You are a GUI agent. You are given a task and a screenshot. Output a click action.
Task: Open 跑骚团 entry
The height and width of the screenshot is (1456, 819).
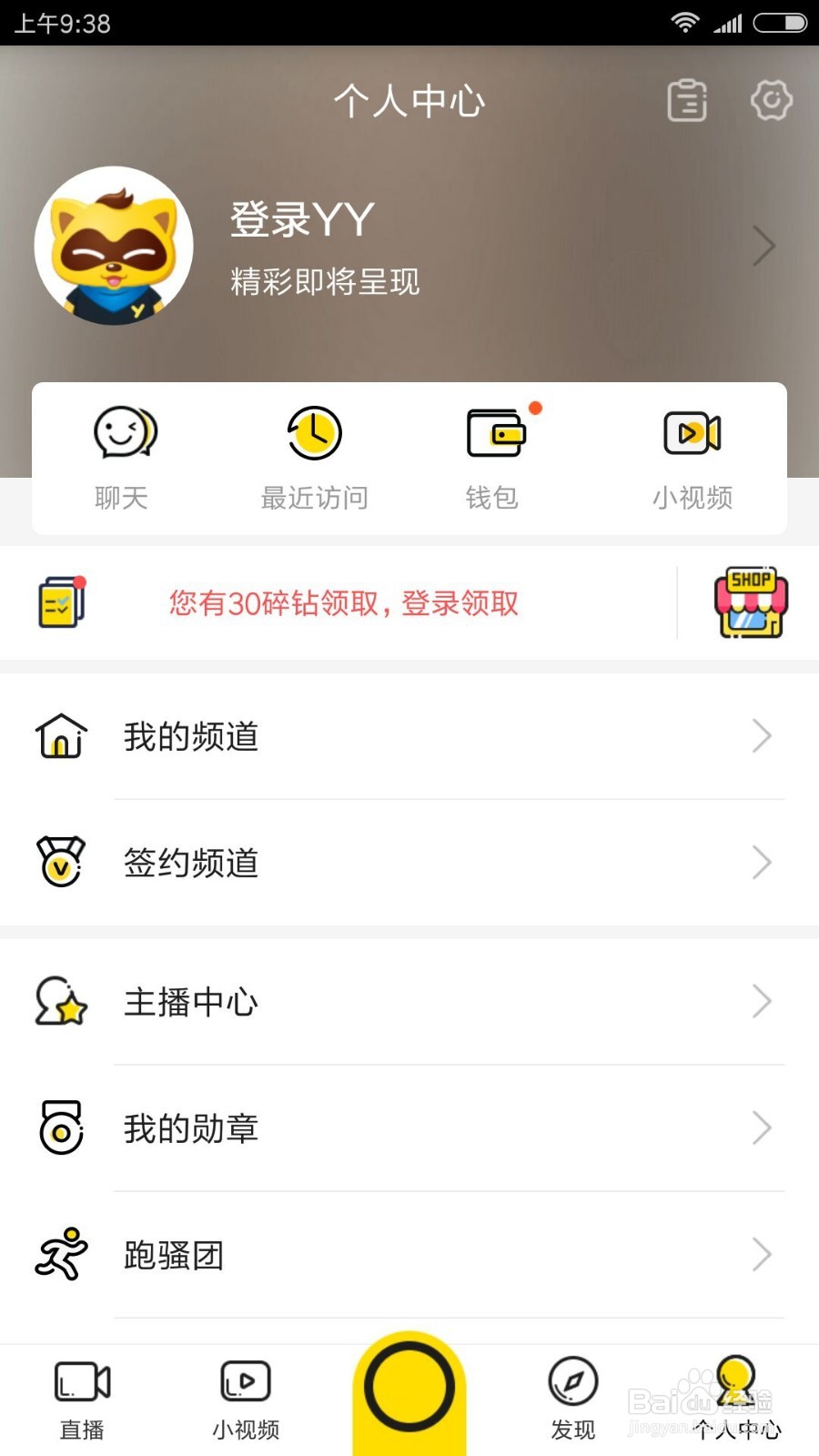coord(409,1256)
